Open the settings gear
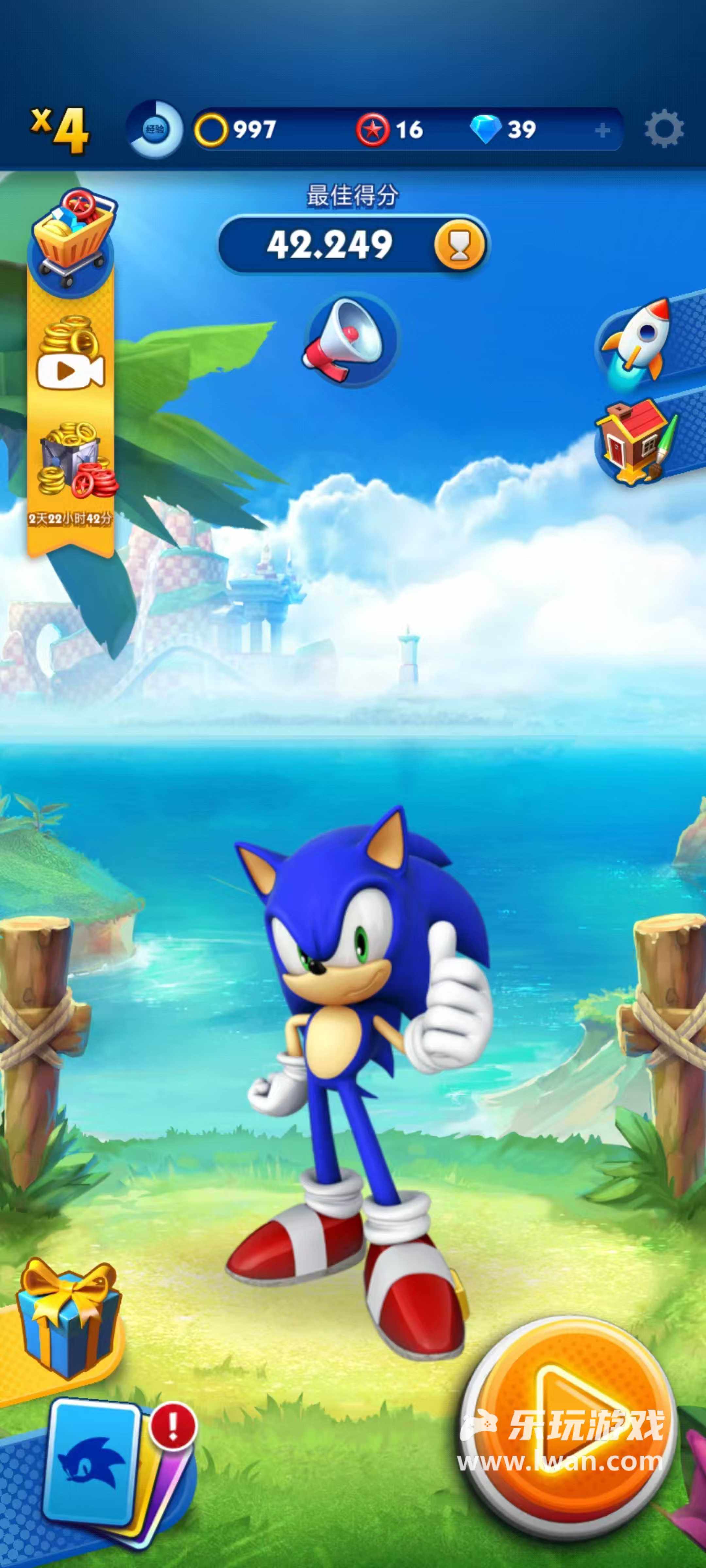This screenshot has height=1568, width=706. coord(664,129)
